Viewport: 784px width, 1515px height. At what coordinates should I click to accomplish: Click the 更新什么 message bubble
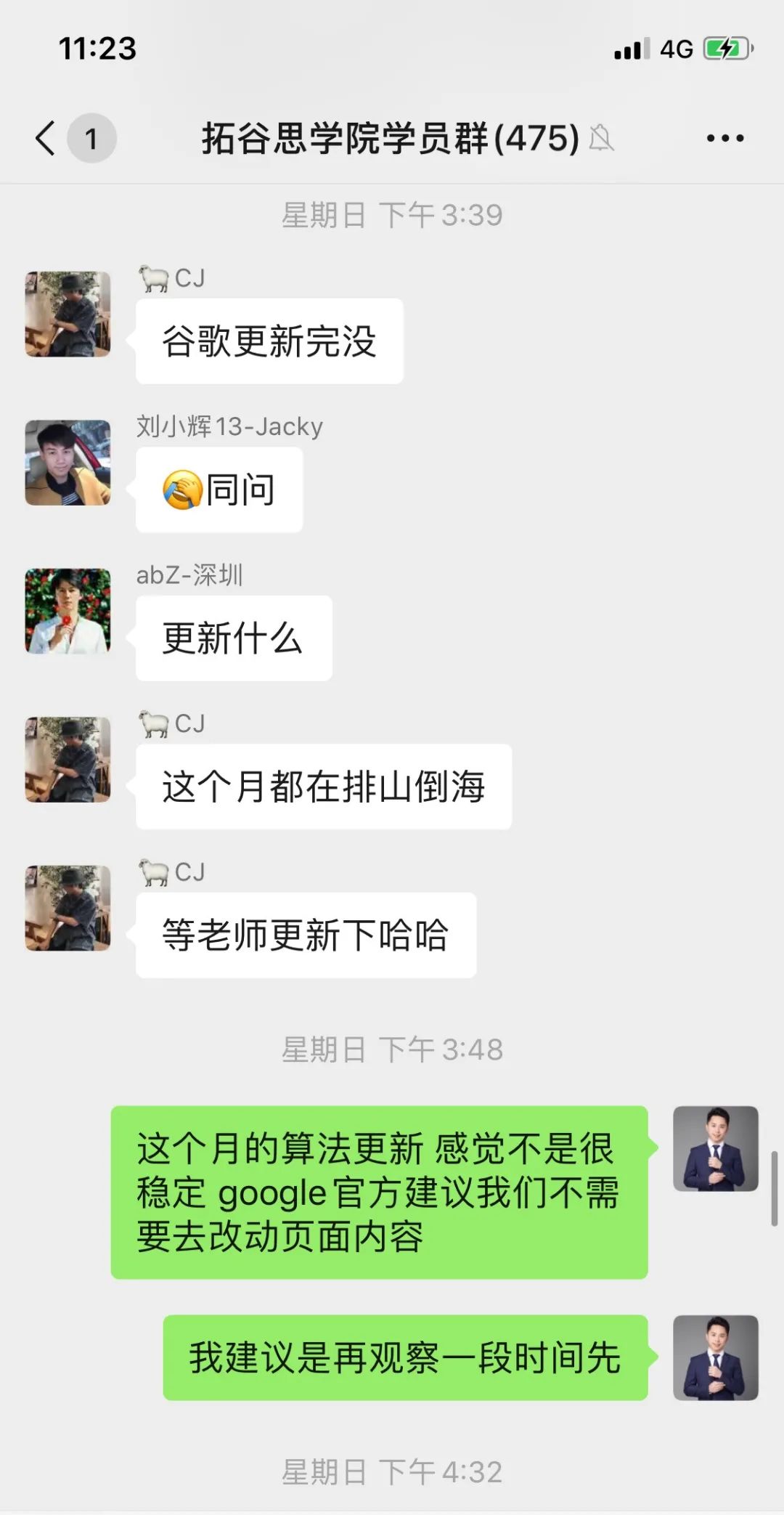coord(232,638)
